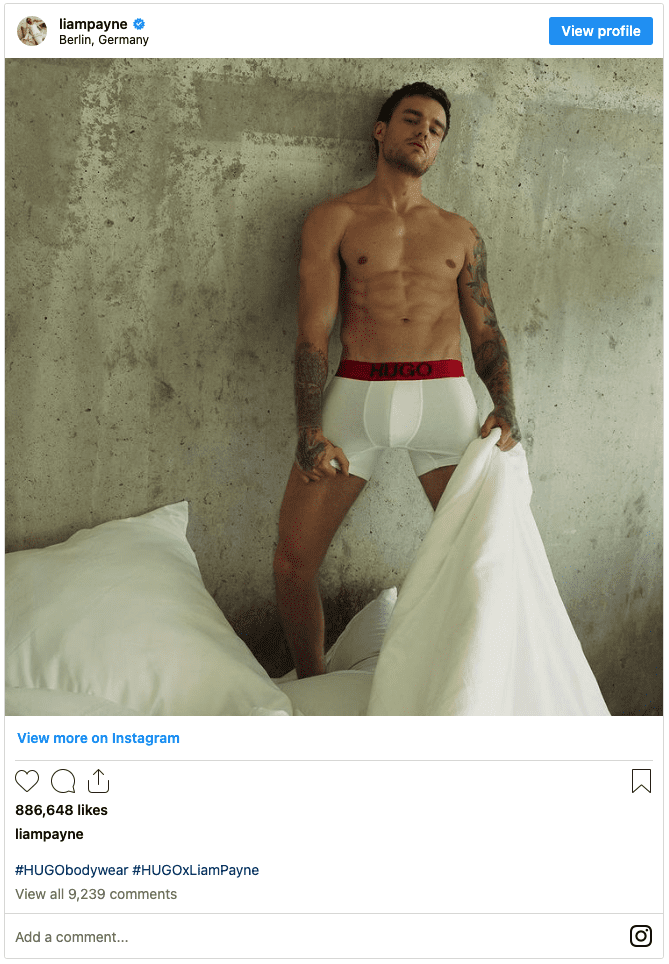Image resolution: width=669 pixels, height=964 pixels.
Task: Open the Berlin, Germany location
Action: click(104, 40)
